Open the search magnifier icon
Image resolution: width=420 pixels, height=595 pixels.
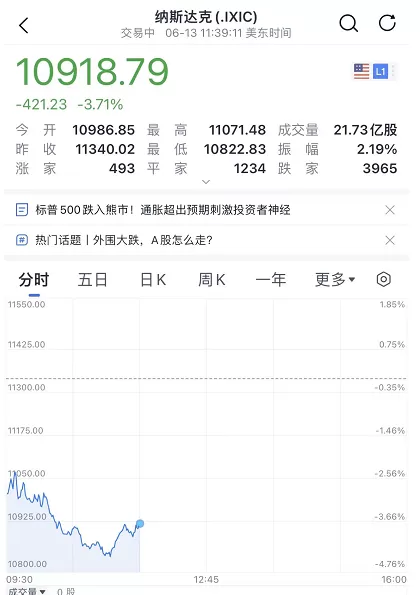[348, 24]
